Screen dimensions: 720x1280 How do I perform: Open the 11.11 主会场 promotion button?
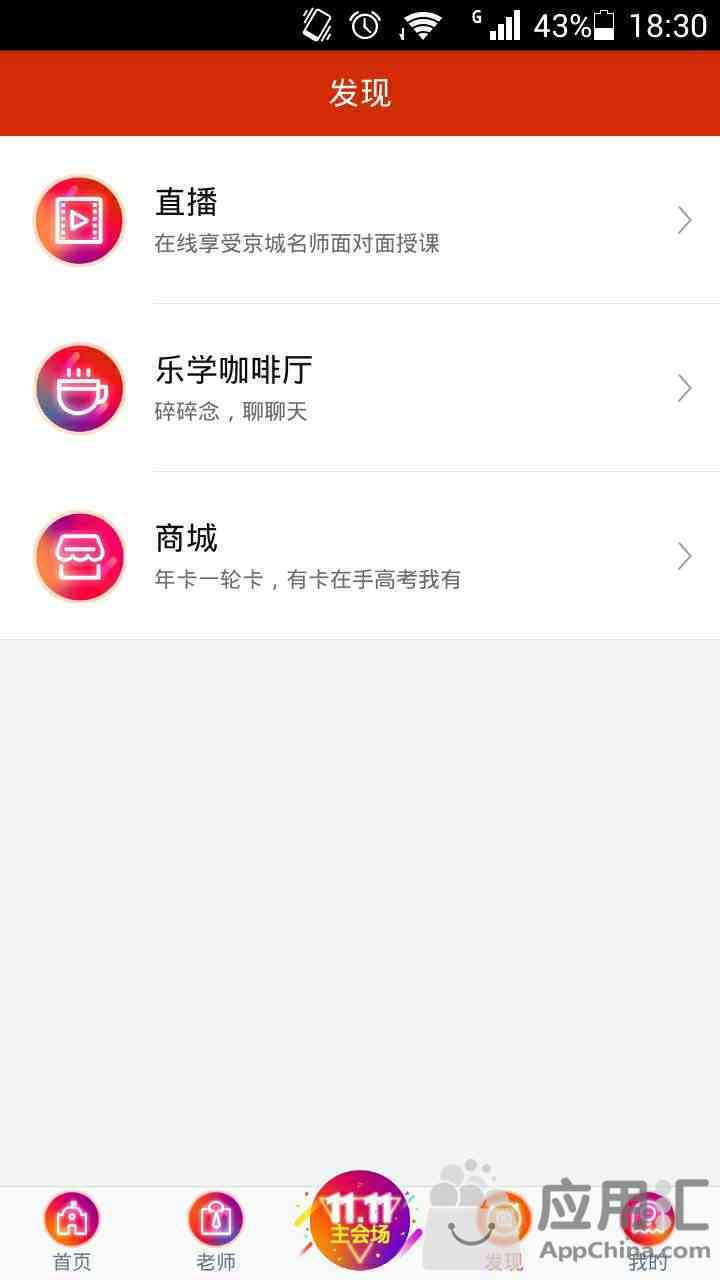(360, 1220)
